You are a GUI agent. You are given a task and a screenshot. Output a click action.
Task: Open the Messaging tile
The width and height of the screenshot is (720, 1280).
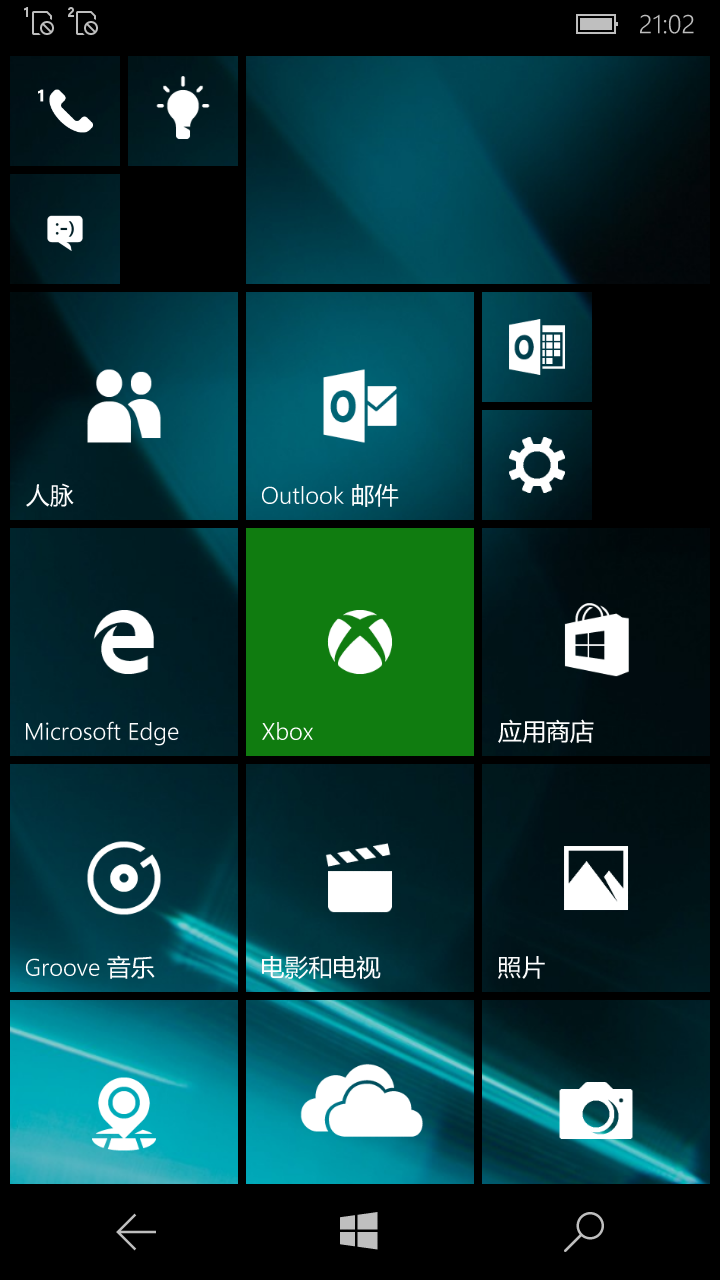point(65,229)
